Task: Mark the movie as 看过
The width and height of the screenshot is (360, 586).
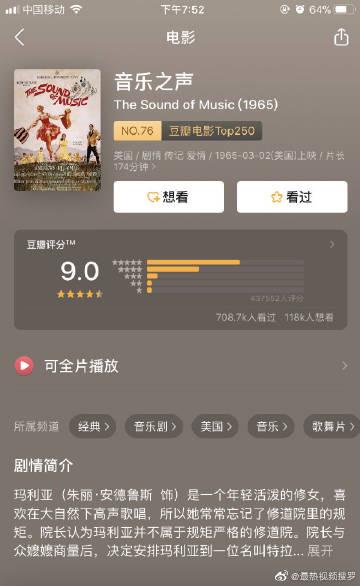Action: pyautogui.click(x=292, y=197)
